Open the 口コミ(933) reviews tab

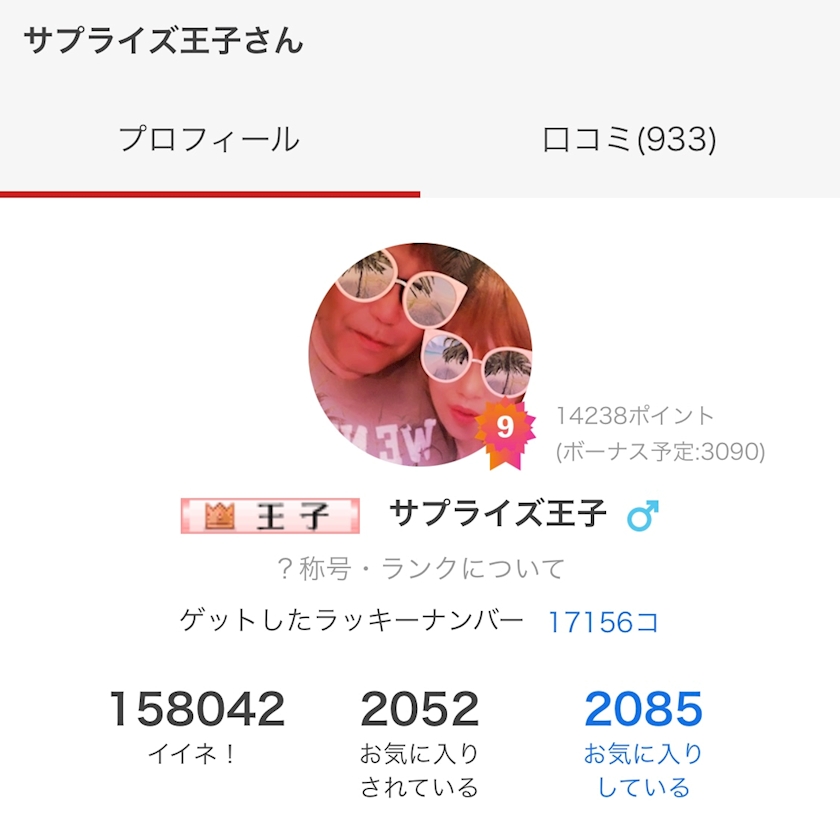(x=629, y=139)
